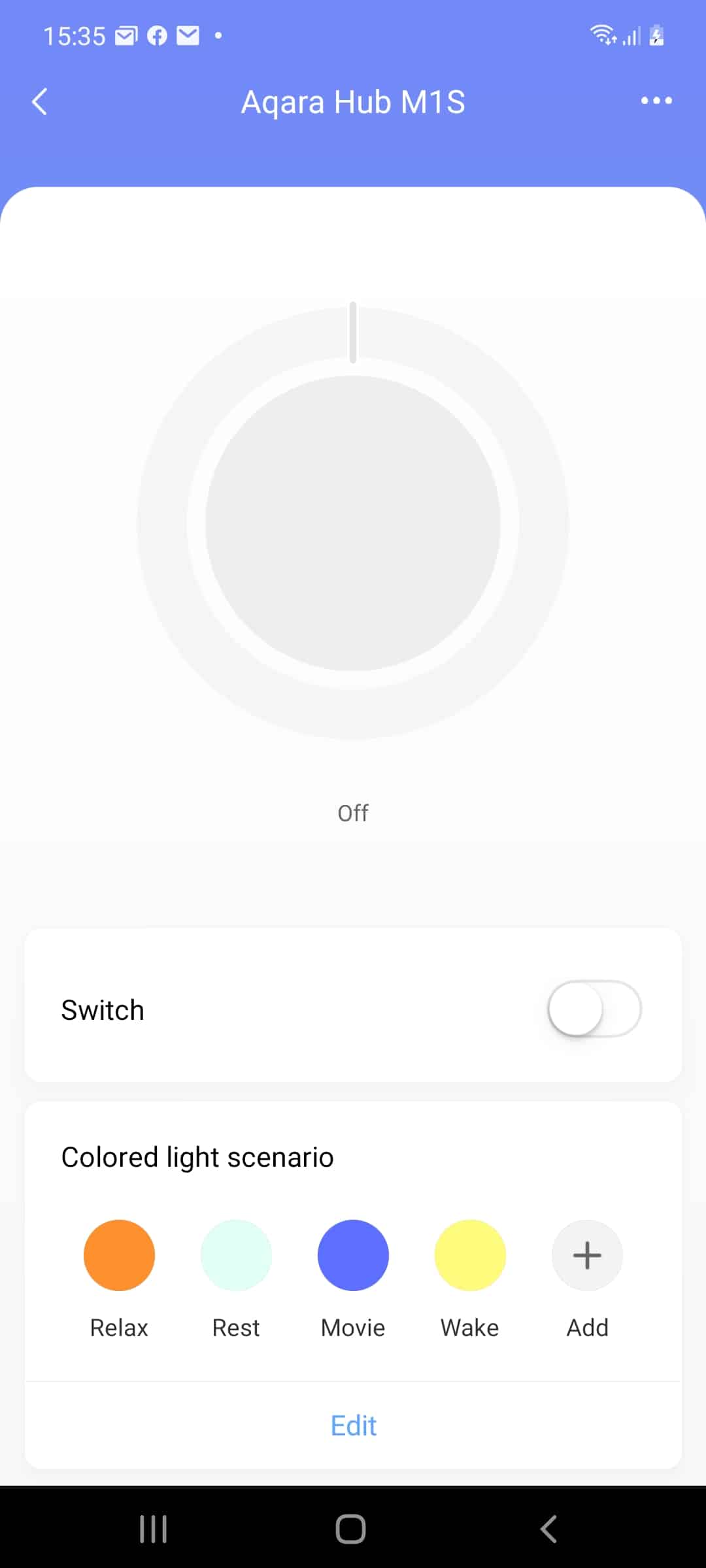This screenshot has height=1568, width=706.
Task: Toggle the light Switch on
Action: coord(594,1009)
